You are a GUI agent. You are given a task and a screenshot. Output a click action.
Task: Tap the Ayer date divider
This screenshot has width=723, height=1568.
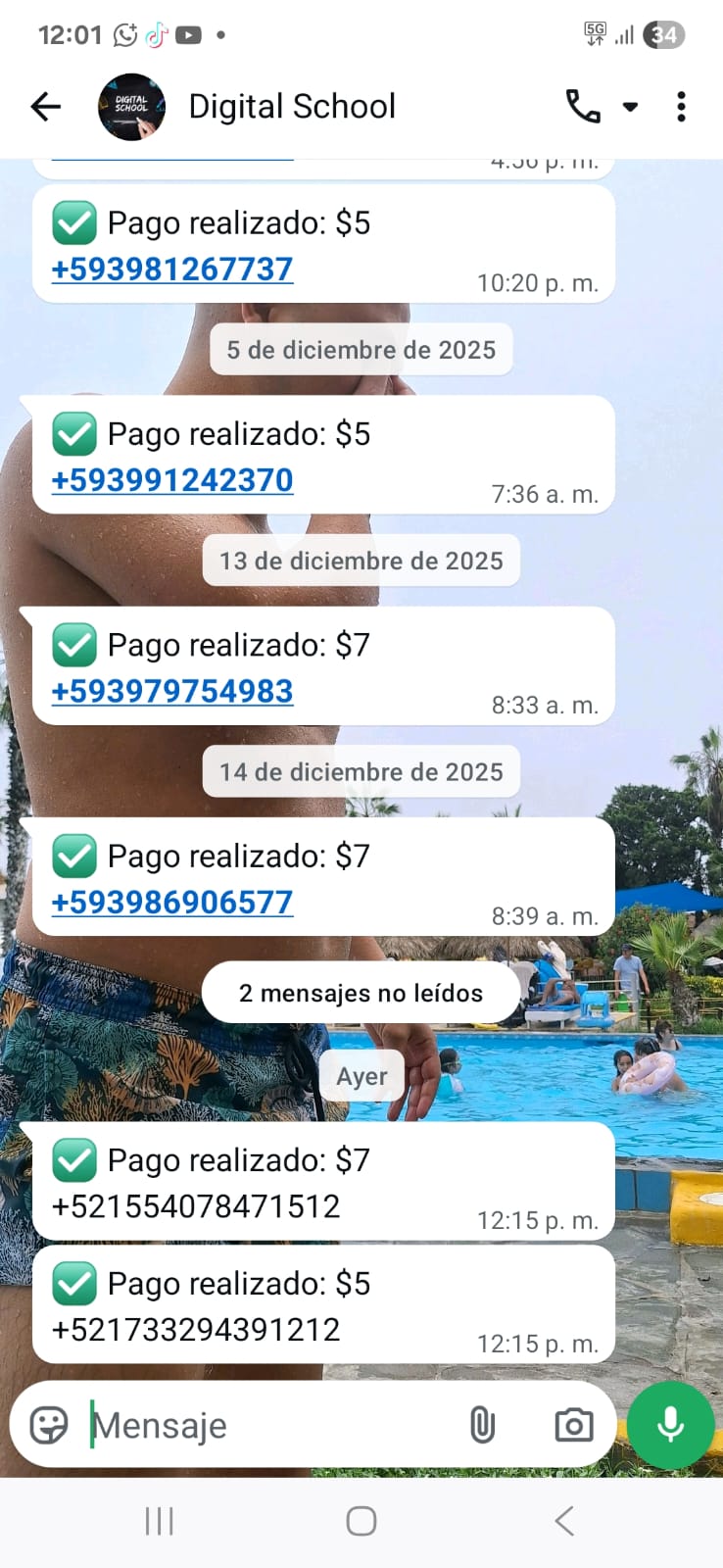click(361, 1075)
